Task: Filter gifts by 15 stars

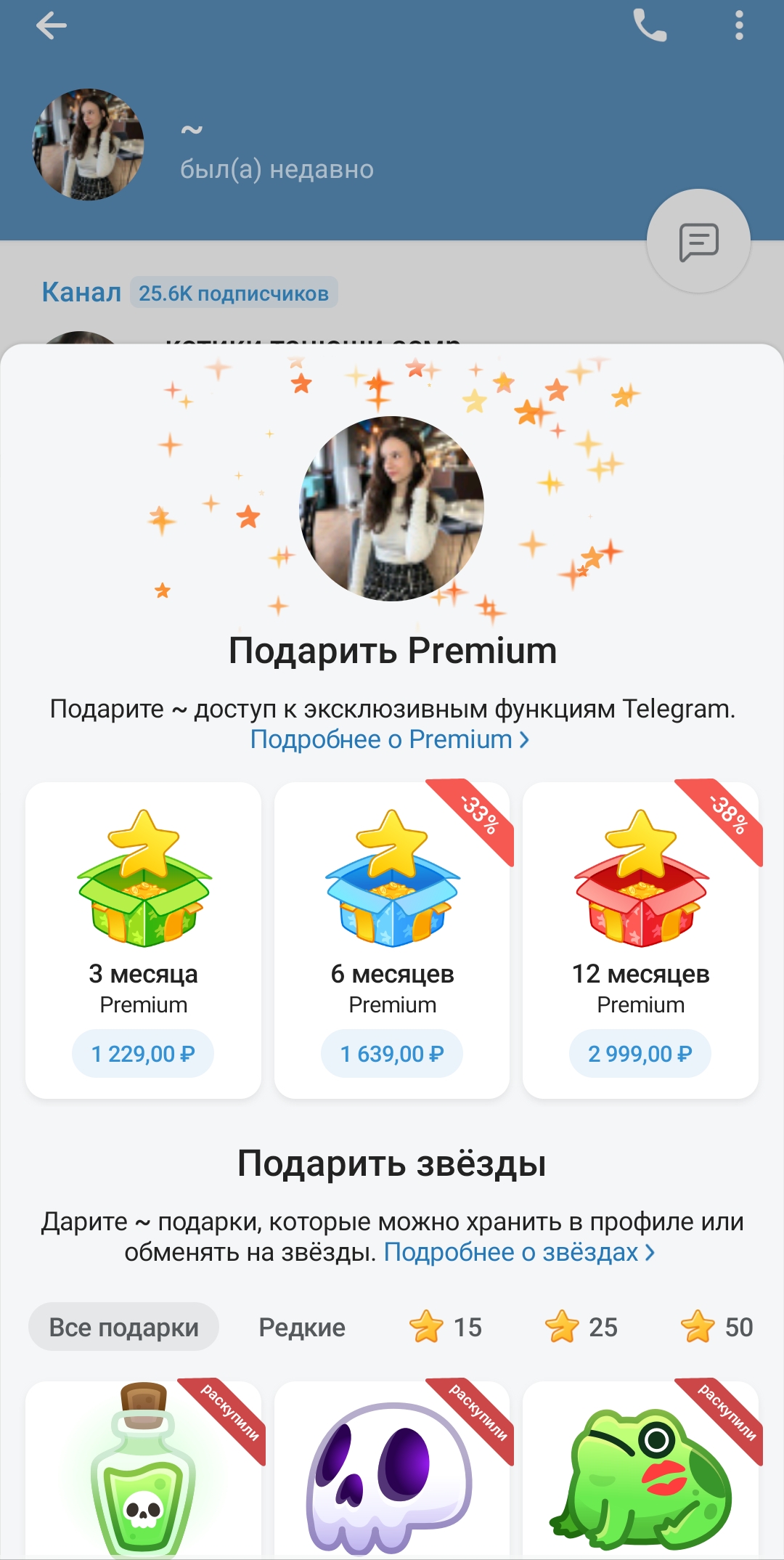Action: coord(446,1327)
